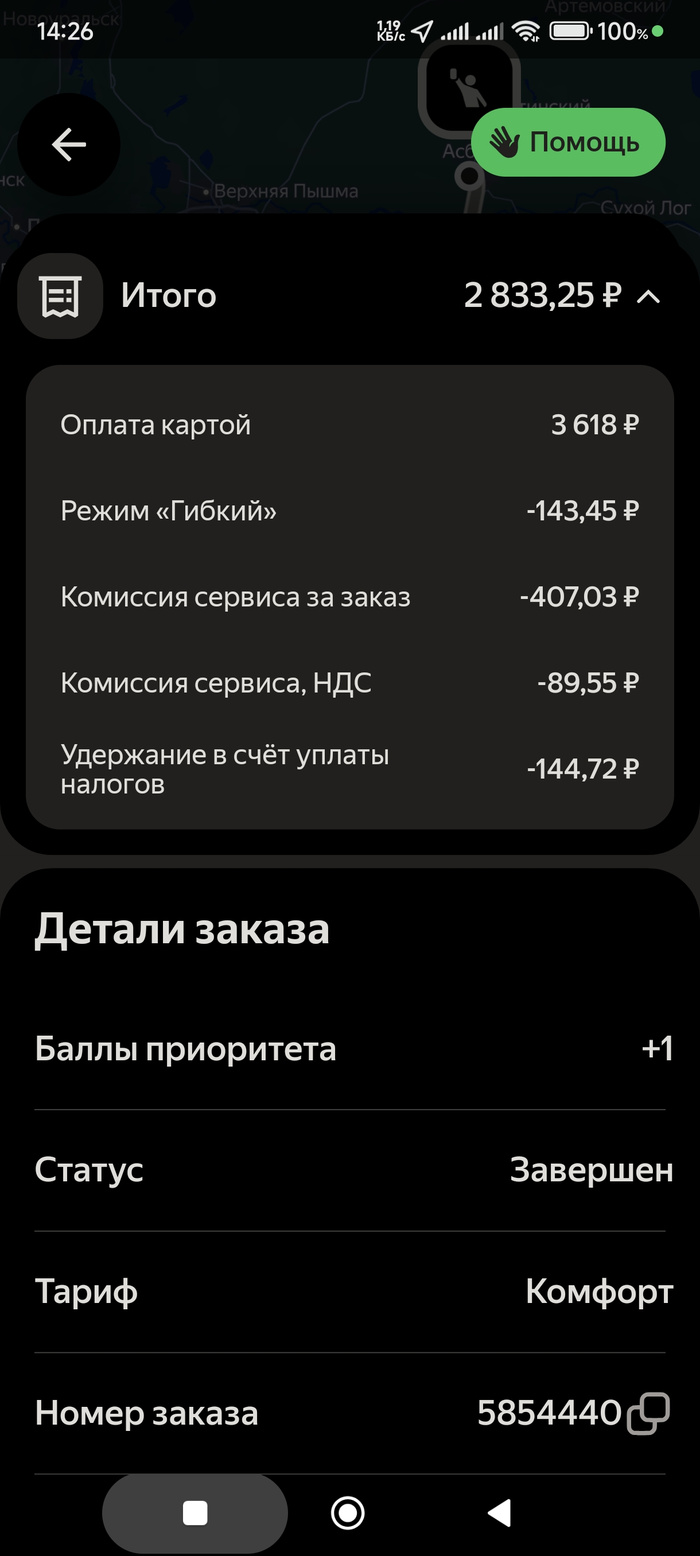The image size is (700, 1556).
Task: Go back using the arrow button
Action: 69,145
